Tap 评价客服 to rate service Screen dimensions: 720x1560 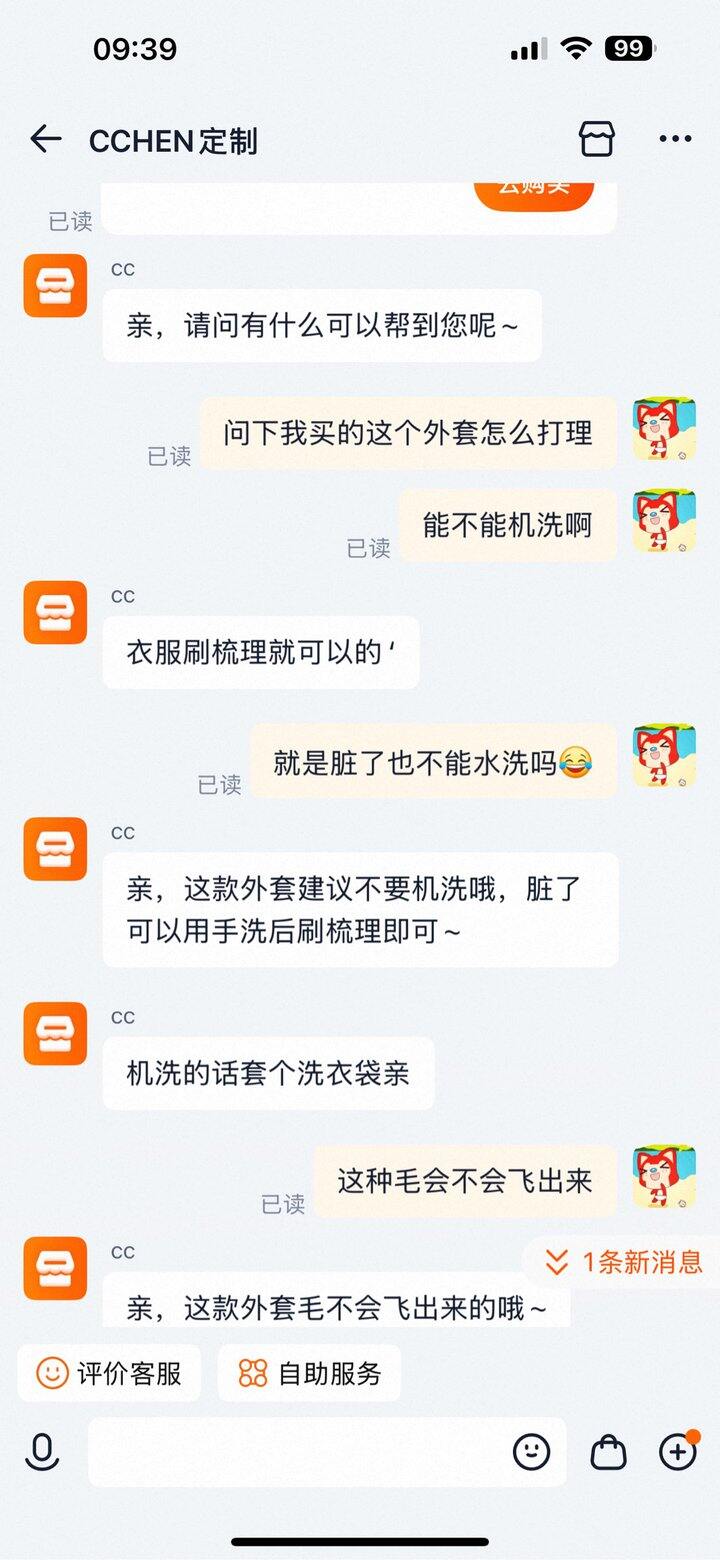pyautogui.click(x=109, y=1373)
